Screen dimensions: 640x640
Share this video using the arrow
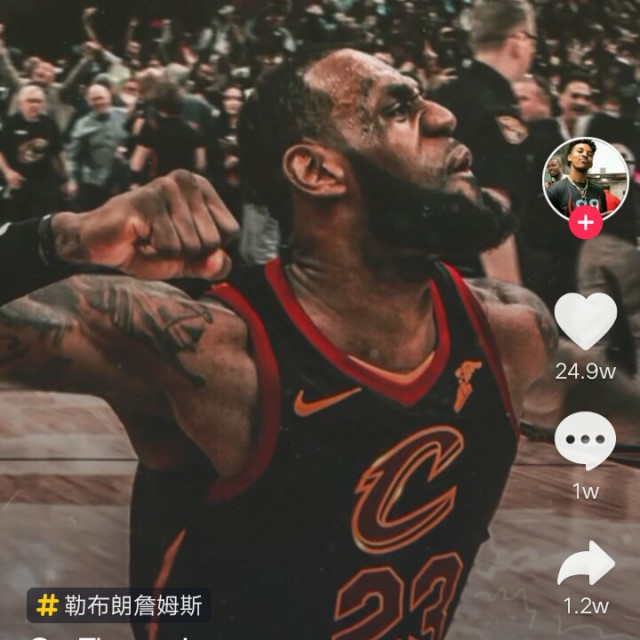click(585, 564)
